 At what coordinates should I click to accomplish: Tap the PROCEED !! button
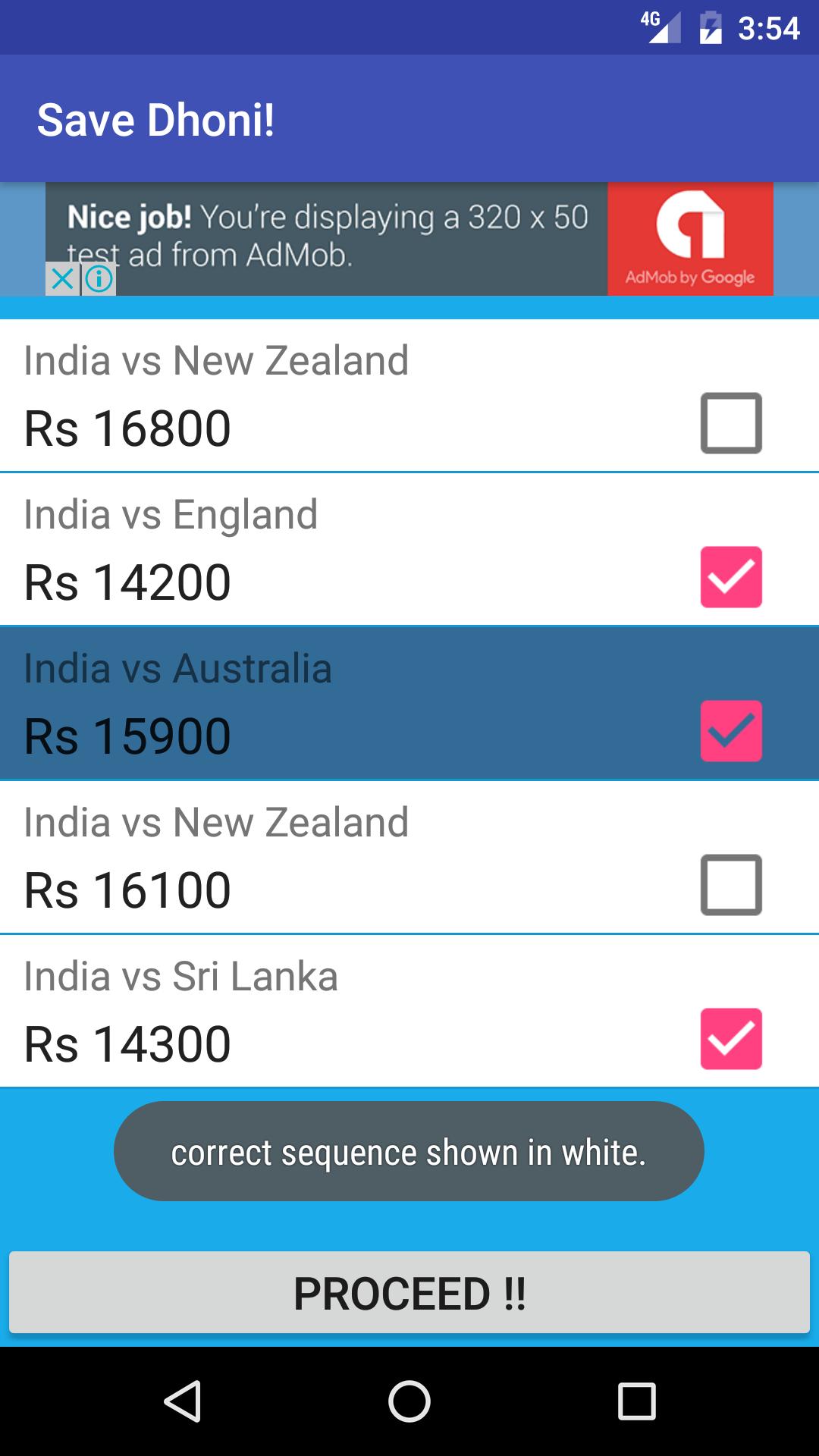point(409,1293)
